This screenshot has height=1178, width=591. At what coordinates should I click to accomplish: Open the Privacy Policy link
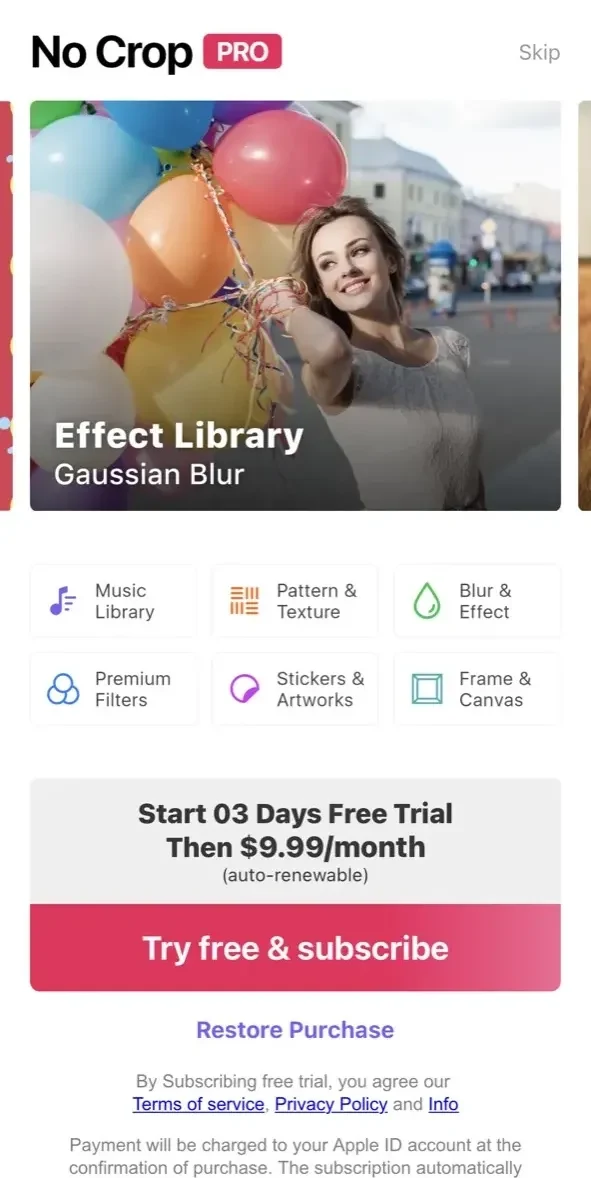point(331,1104)
